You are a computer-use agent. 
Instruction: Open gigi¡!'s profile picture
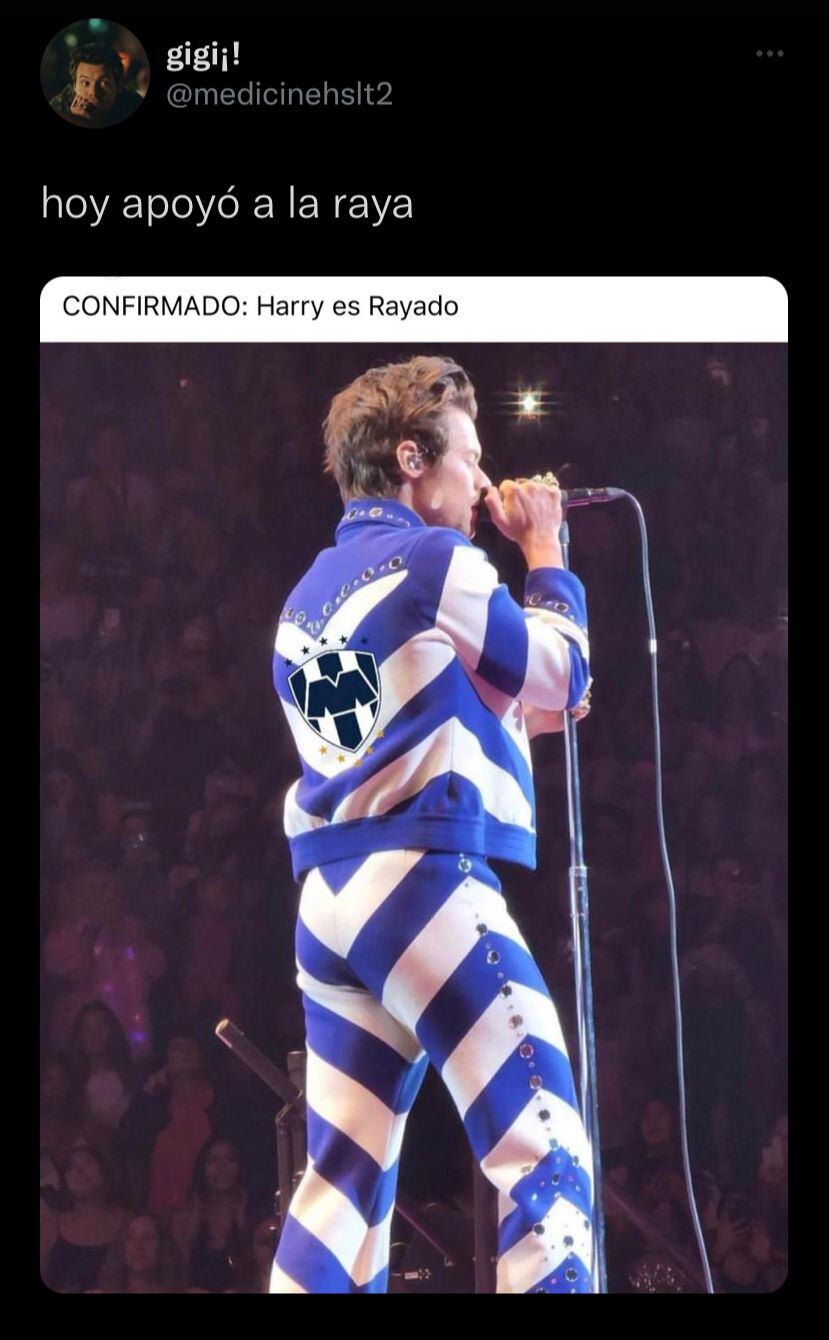tap(94, 73)
